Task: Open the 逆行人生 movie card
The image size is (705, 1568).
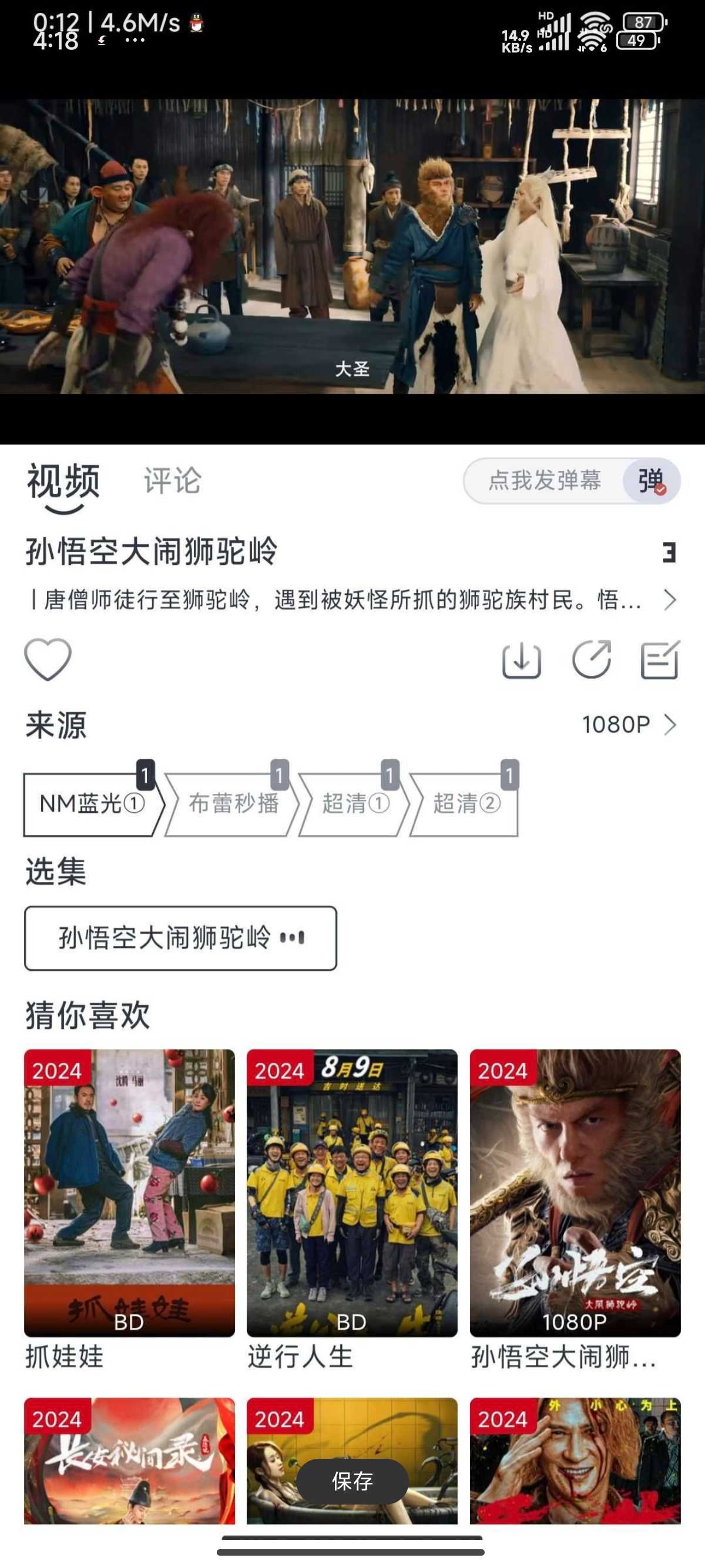Action: 352,1193
